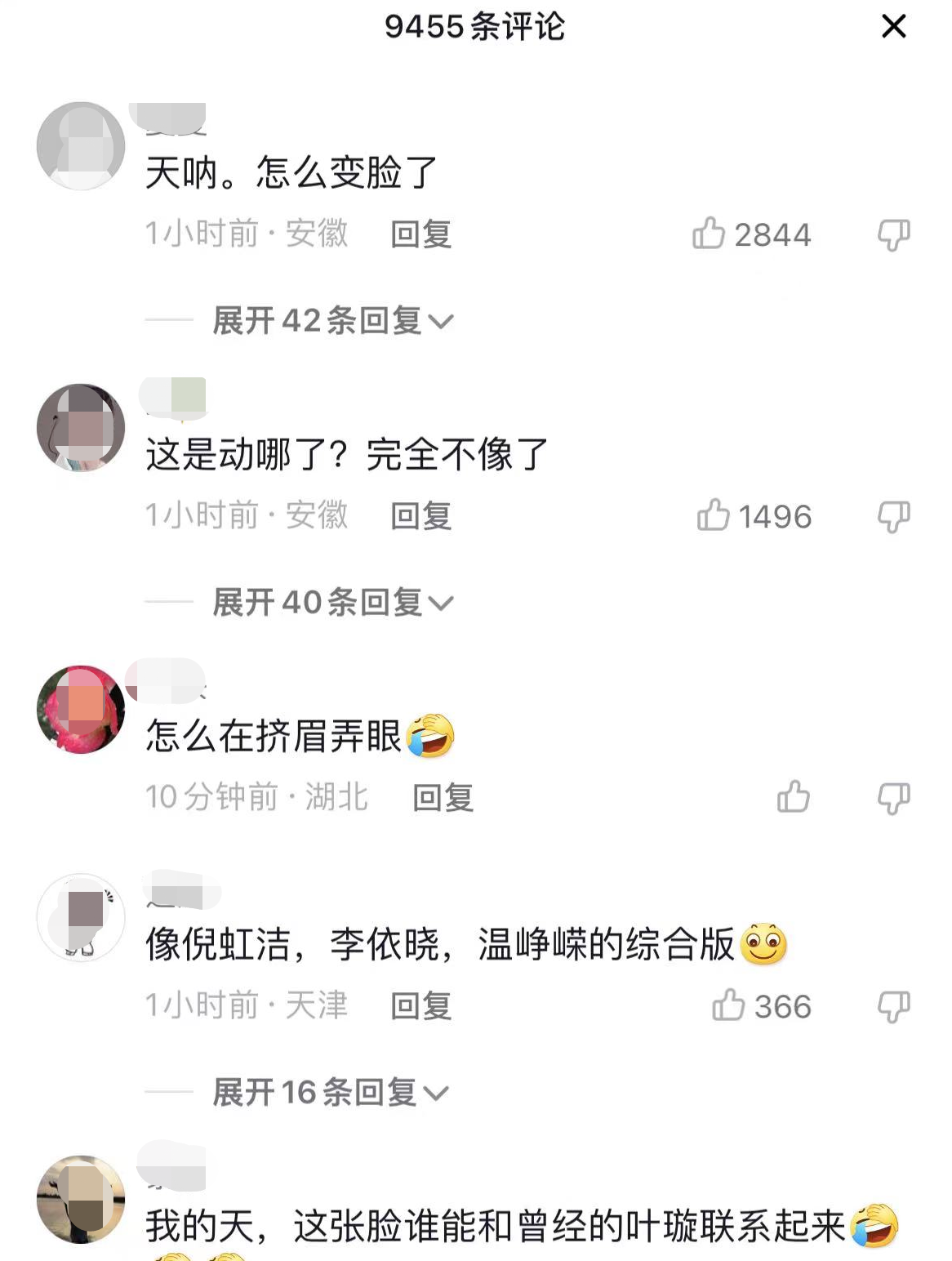Tap 回复 on the 倪虹洁 comment
The image size is (952, 1261).
(421, 1006)
